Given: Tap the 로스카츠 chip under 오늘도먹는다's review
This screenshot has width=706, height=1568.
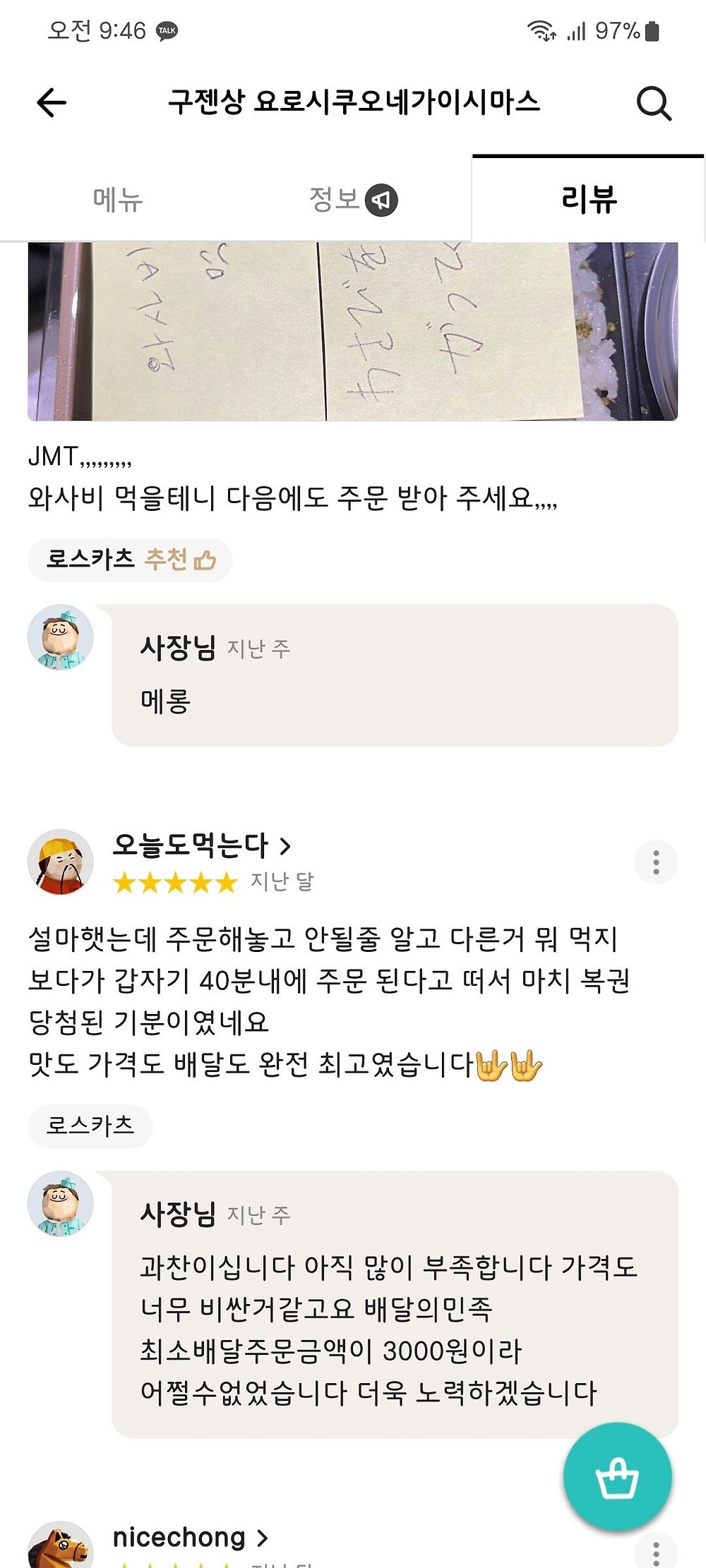Looking at the screenshot, I should click(90, 1126).
